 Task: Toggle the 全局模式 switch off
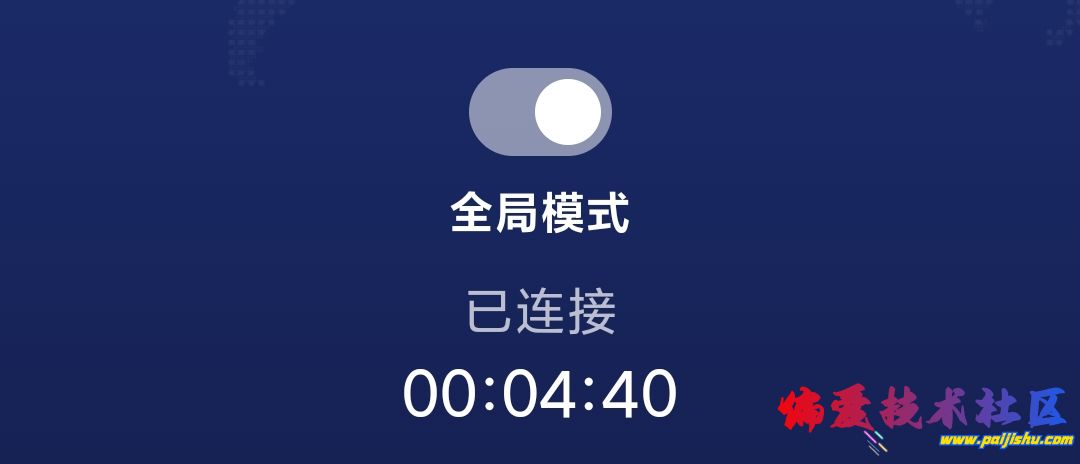540,112
